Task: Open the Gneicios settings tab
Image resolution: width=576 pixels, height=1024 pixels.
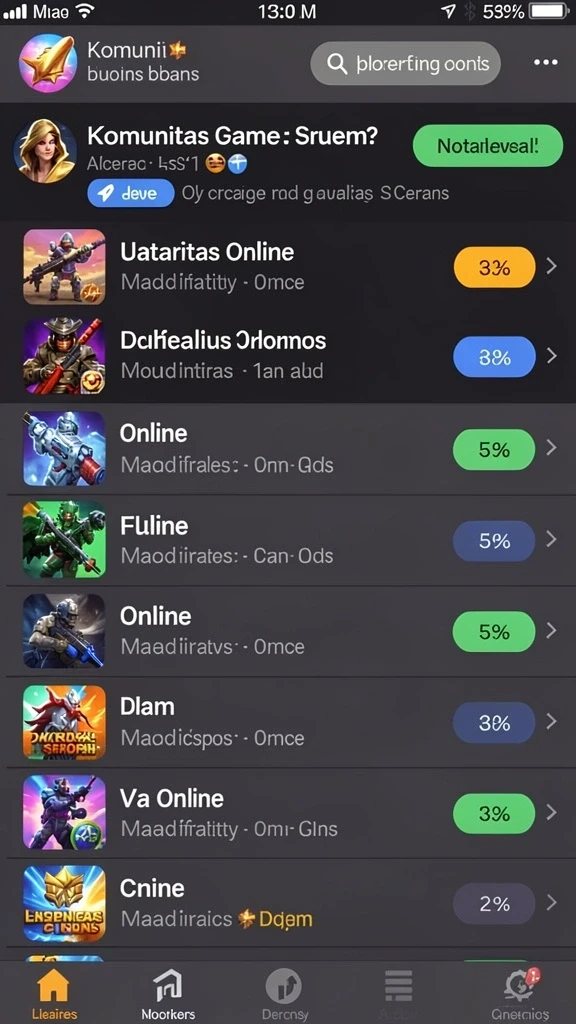Action: tap(520, 994)
